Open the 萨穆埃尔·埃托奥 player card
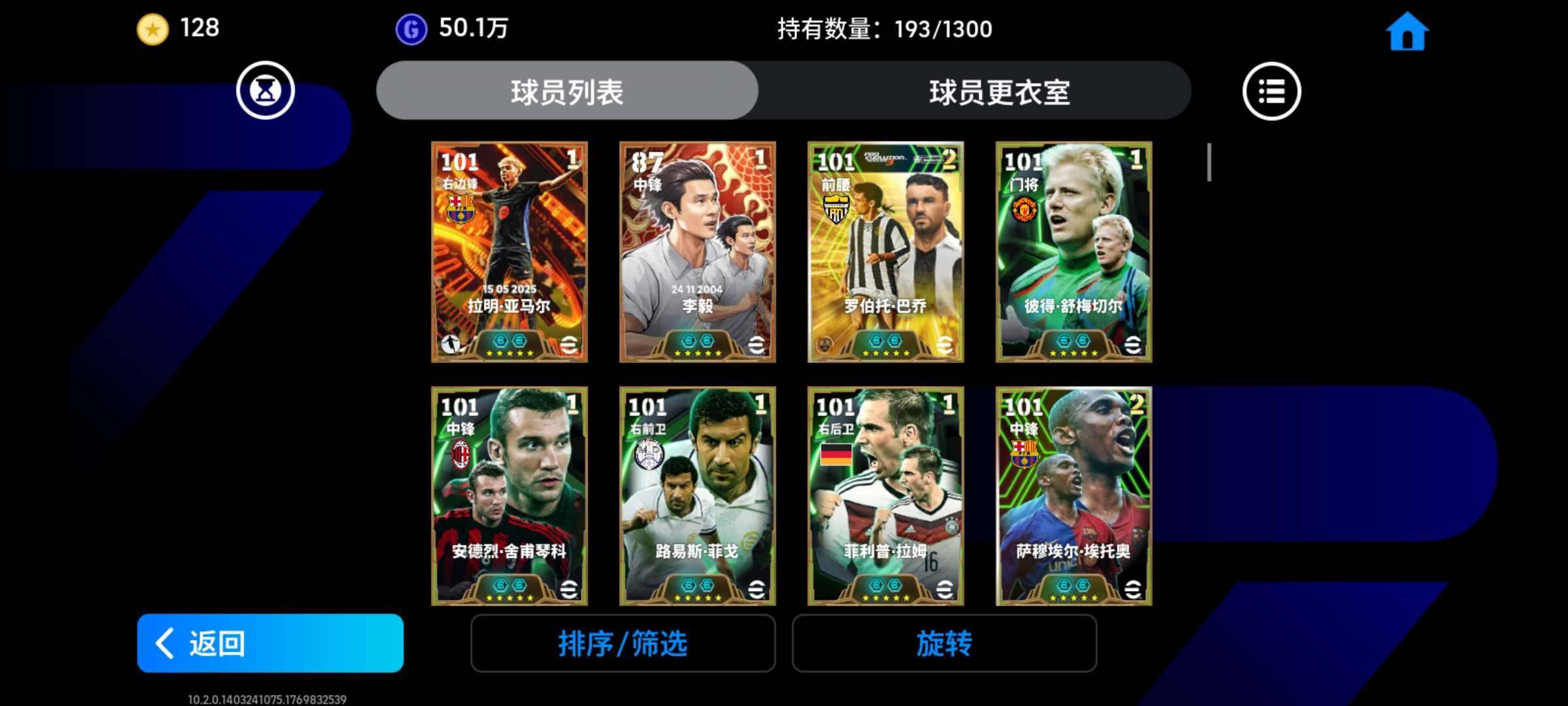 (1073, 496)
